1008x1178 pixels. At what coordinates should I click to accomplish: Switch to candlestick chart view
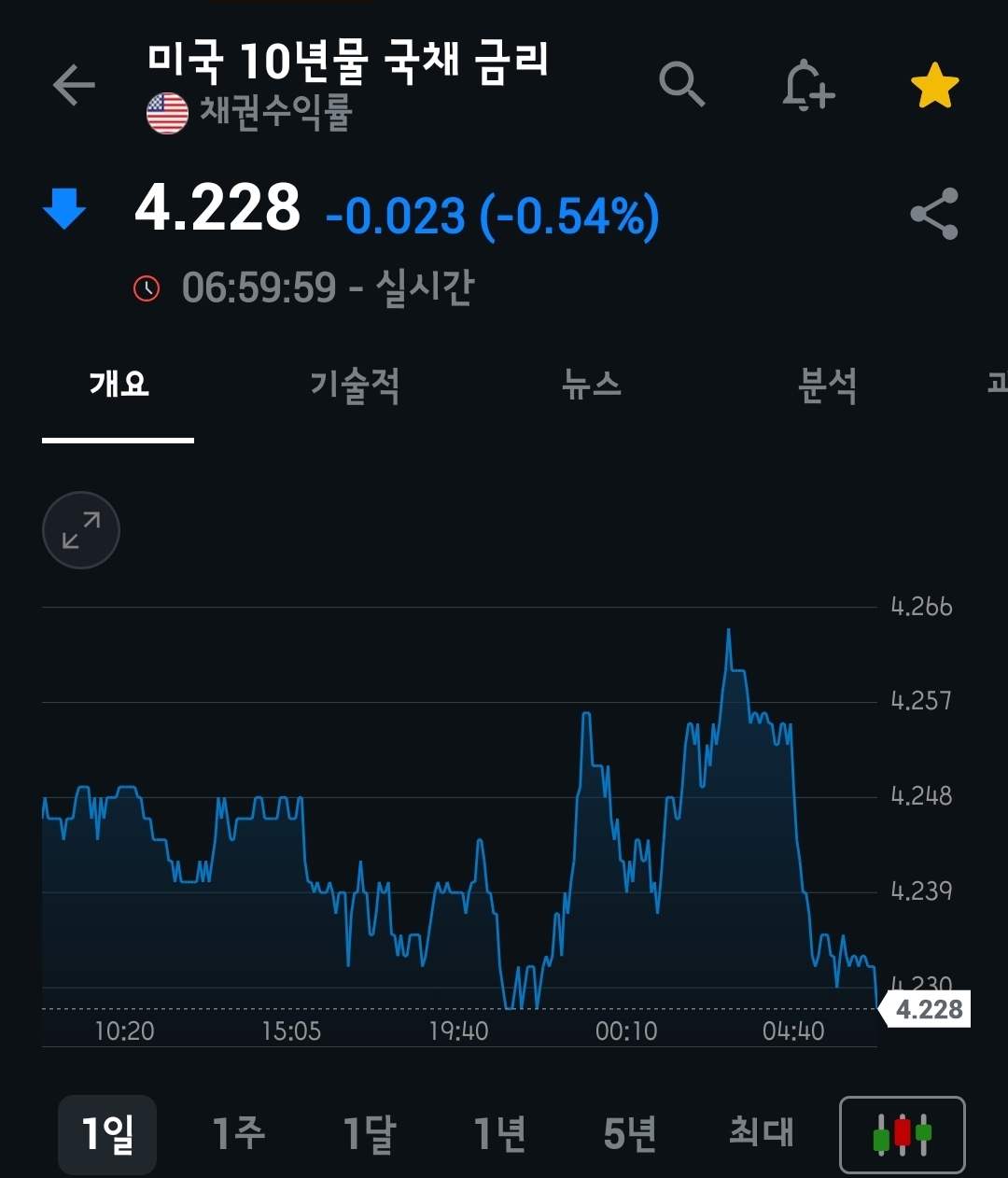tap(902, 1134)
